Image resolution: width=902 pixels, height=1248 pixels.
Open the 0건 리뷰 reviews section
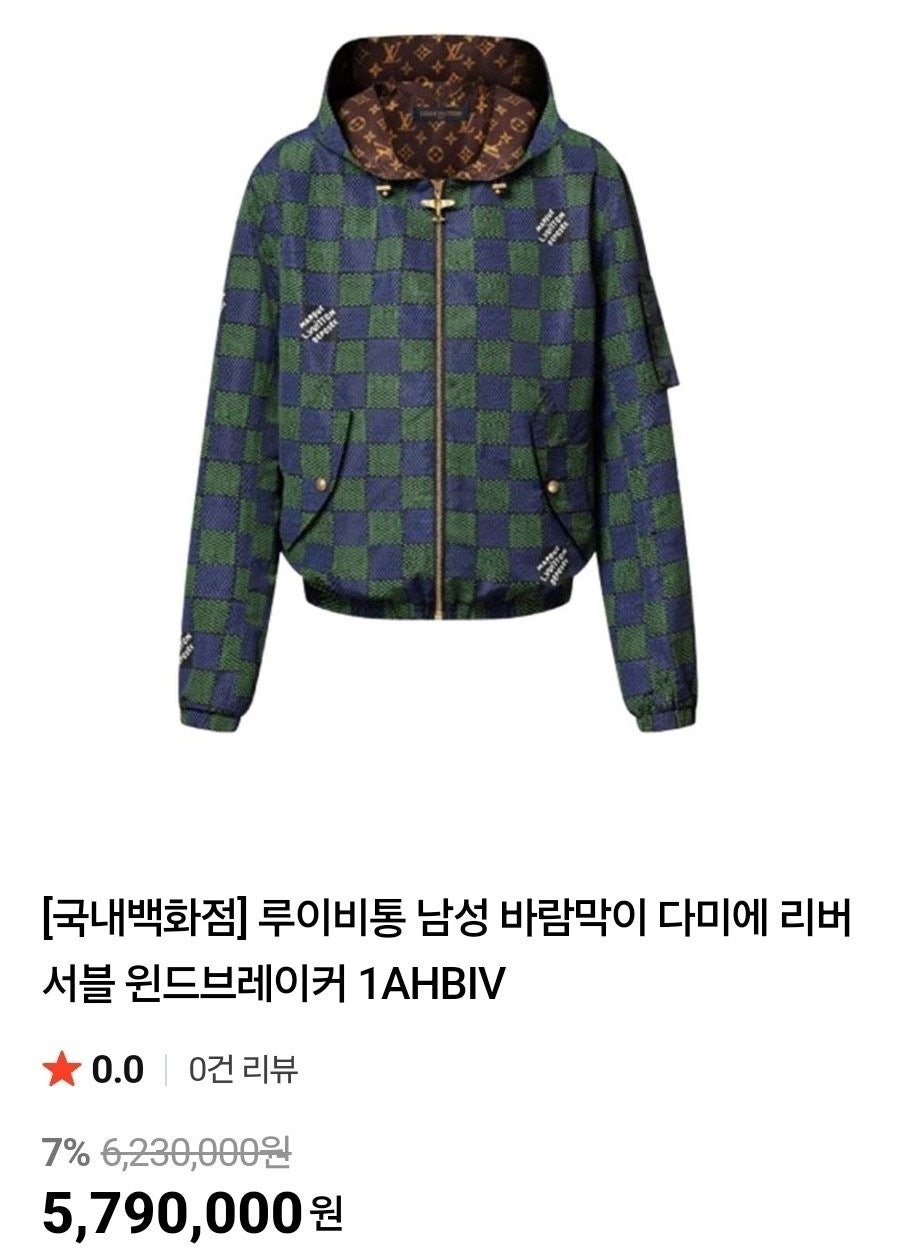243,1070
